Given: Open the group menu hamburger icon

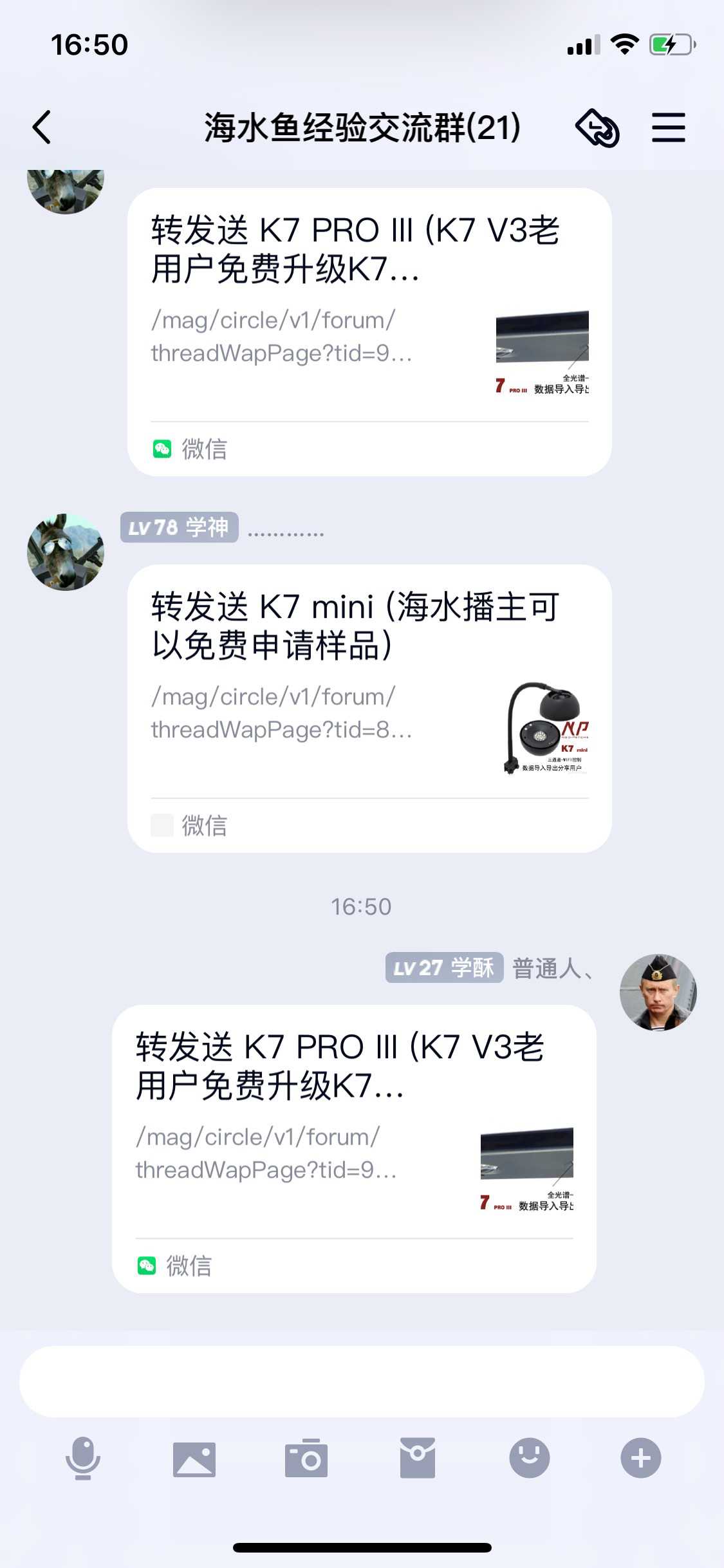Looking at the screenshot, I should pyautogui.click(x=668, y=127).
